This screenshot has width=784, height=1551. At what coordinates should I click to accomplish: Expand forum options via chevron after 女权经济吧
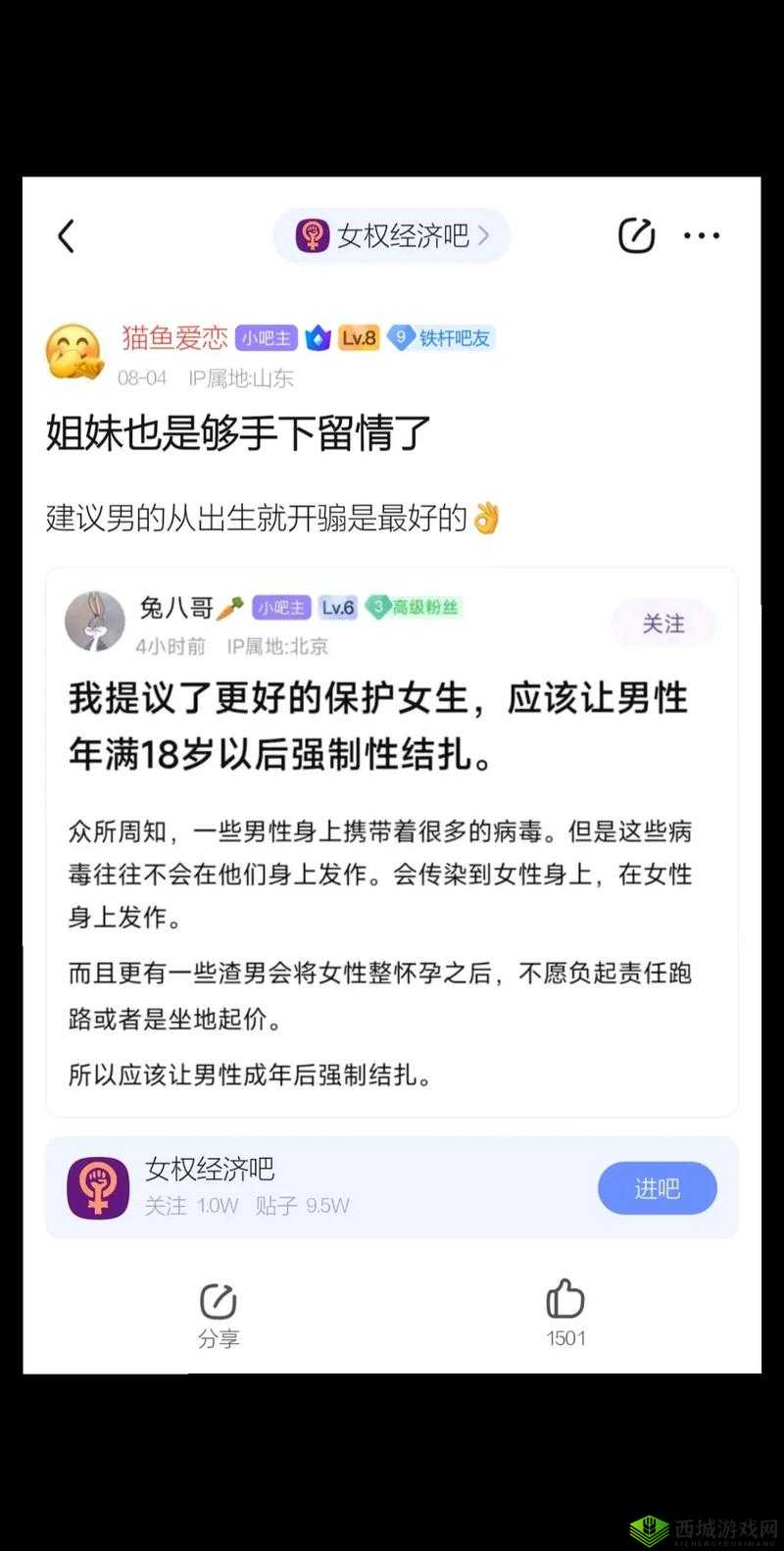[484, 234]
